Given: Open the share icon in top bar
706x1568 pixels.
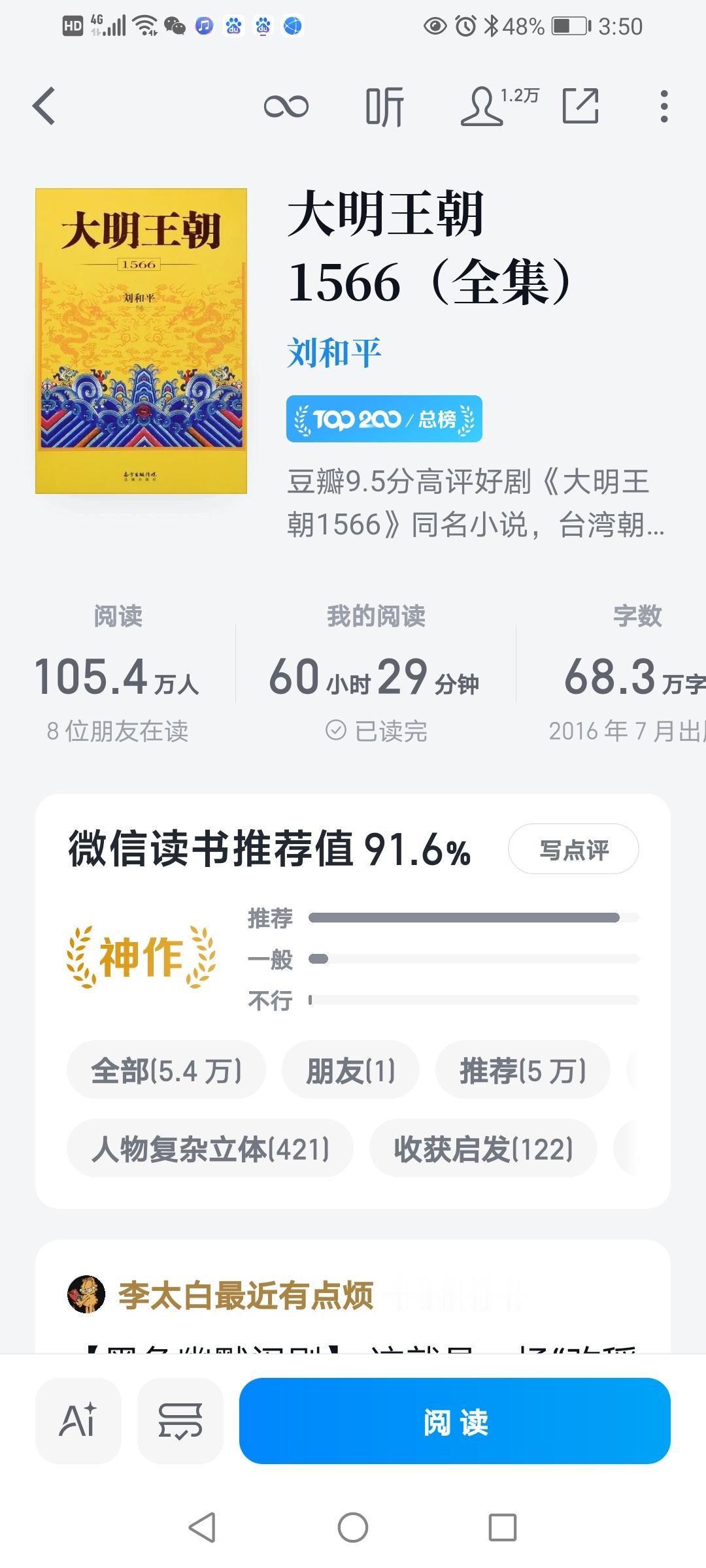Looking at the screenshot, I should tap(580, 105).
